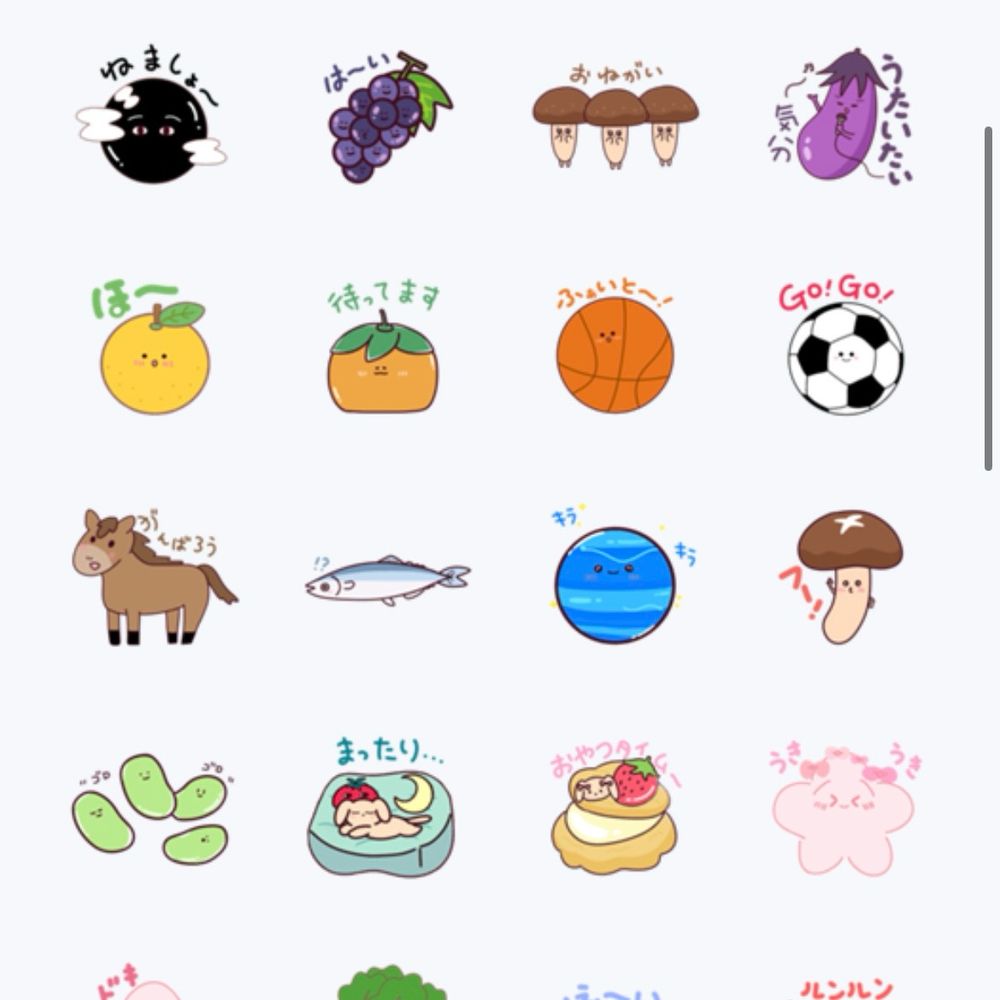
Task: Preview the yellow citrus 'ほ〜' sticker
Action: 154,350
